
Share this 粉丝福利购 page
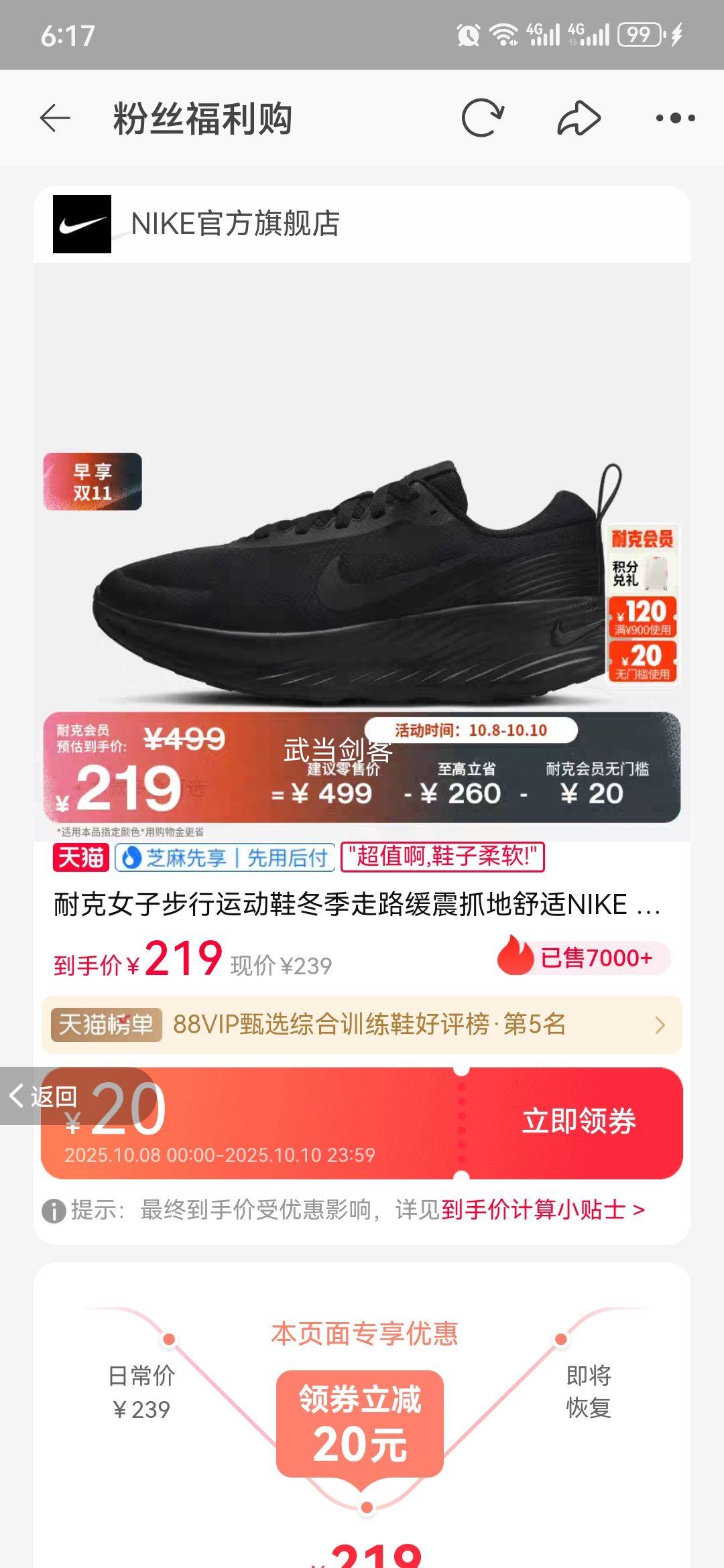click(x=579, y=119)
